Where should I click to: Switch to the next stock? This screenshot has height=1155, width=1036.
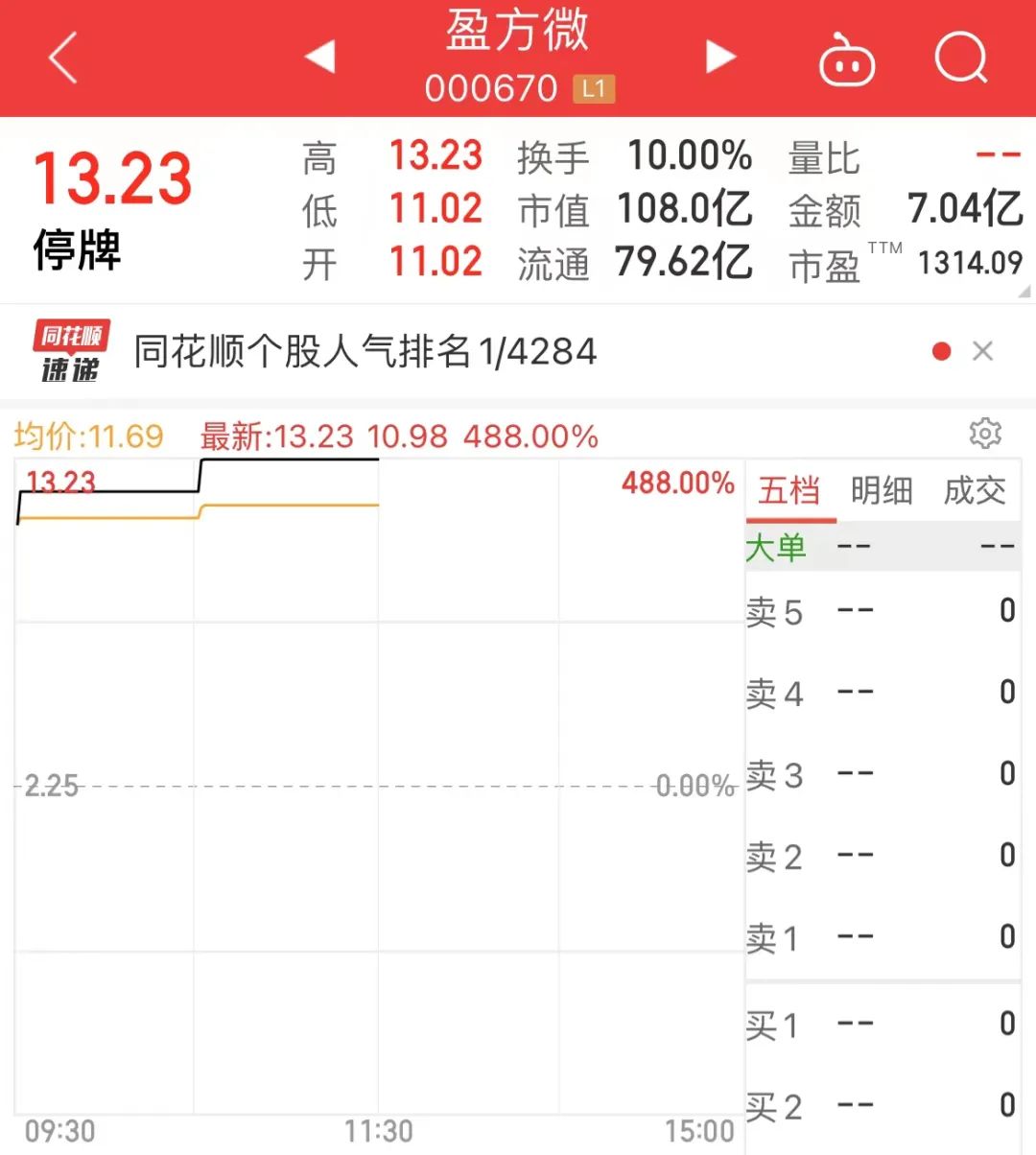(720, 57)
